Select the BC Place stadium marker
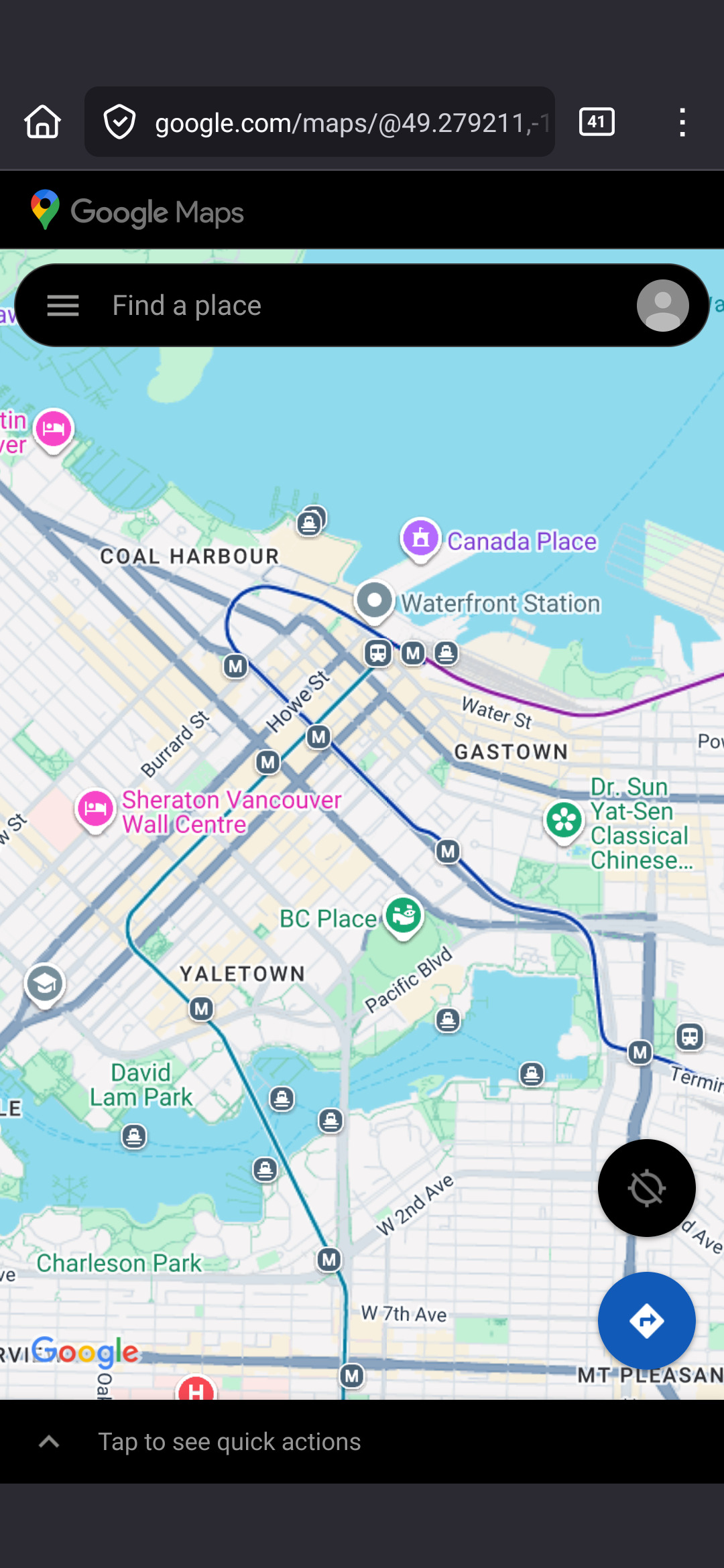This screenshot has width=724, height=1568. pyautogui.click(x=403, y=916)
